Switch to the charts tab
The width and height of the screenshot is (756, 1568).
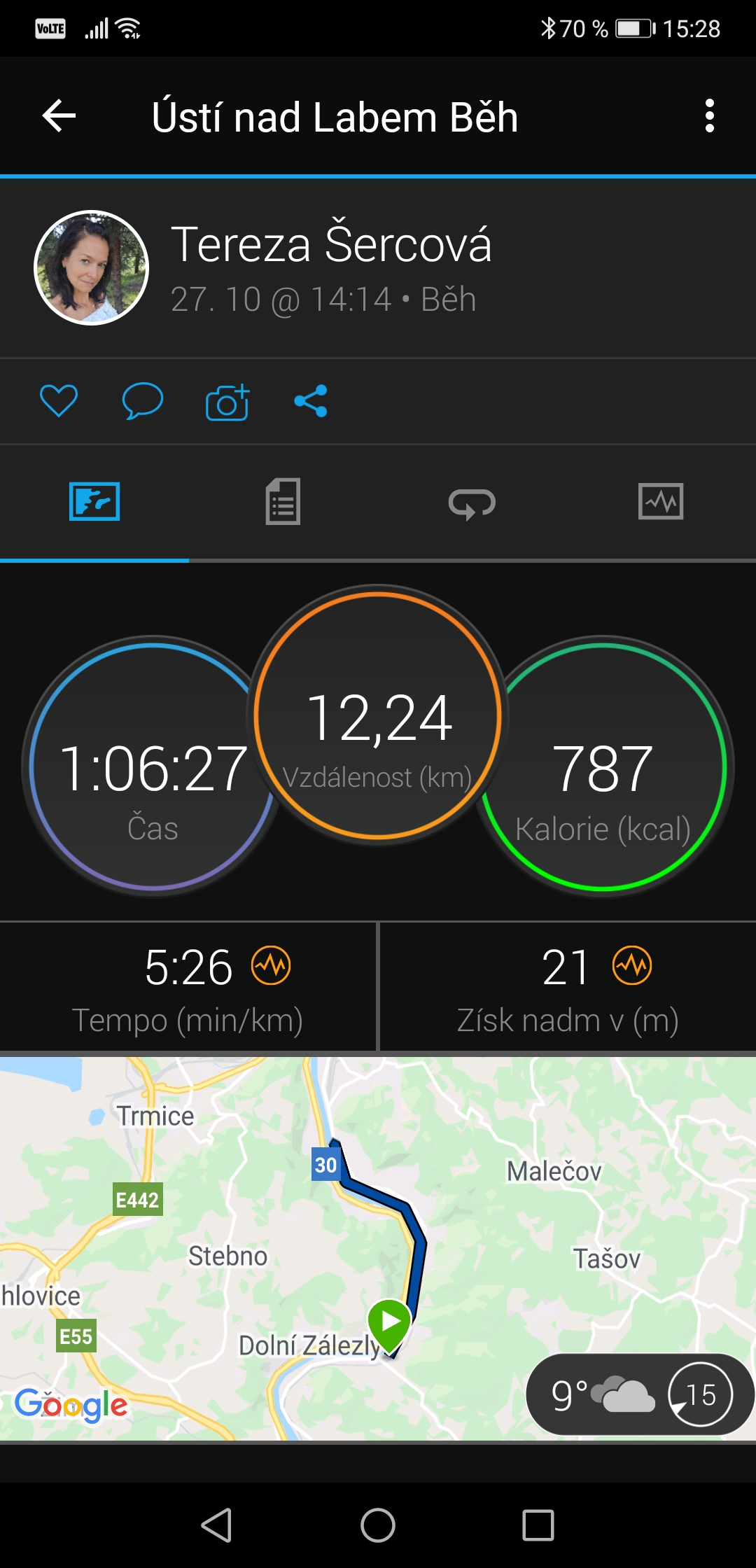[661, 502]
